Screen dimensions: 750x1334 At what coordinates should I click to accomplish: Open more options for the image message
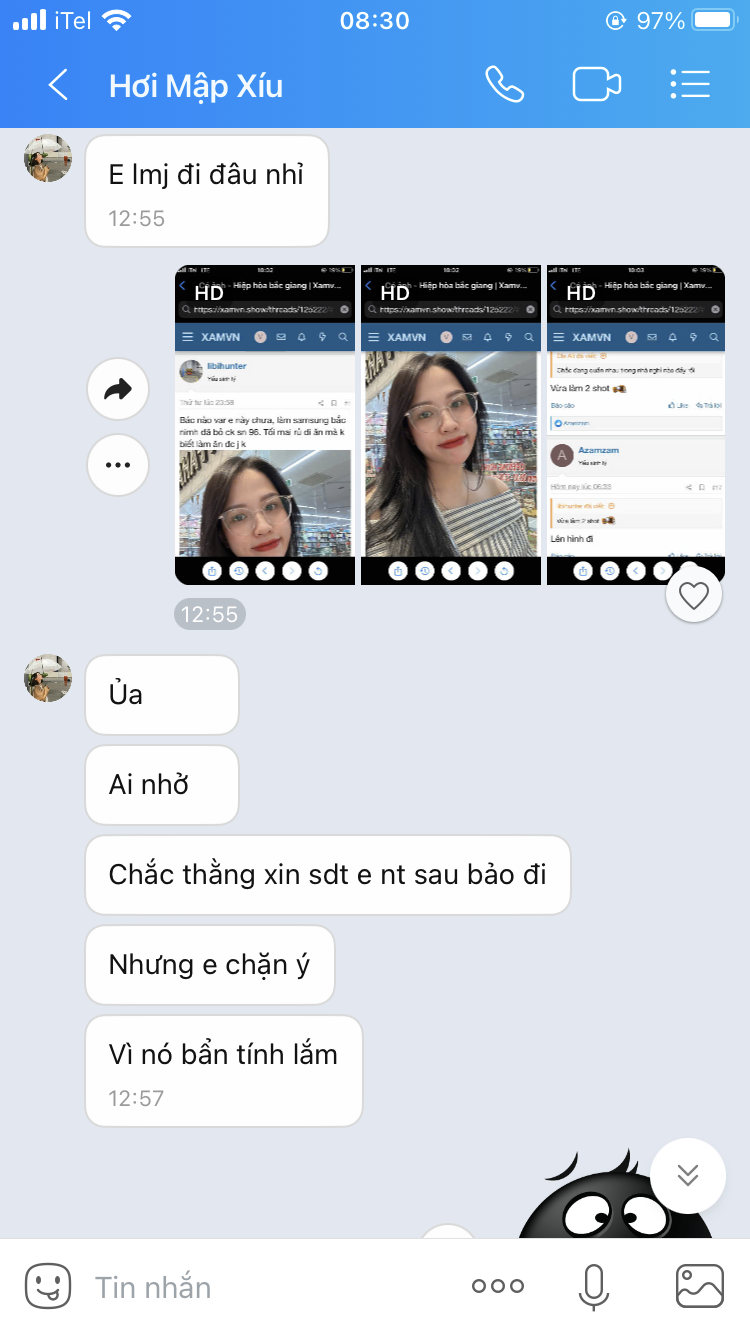[118, 464]
